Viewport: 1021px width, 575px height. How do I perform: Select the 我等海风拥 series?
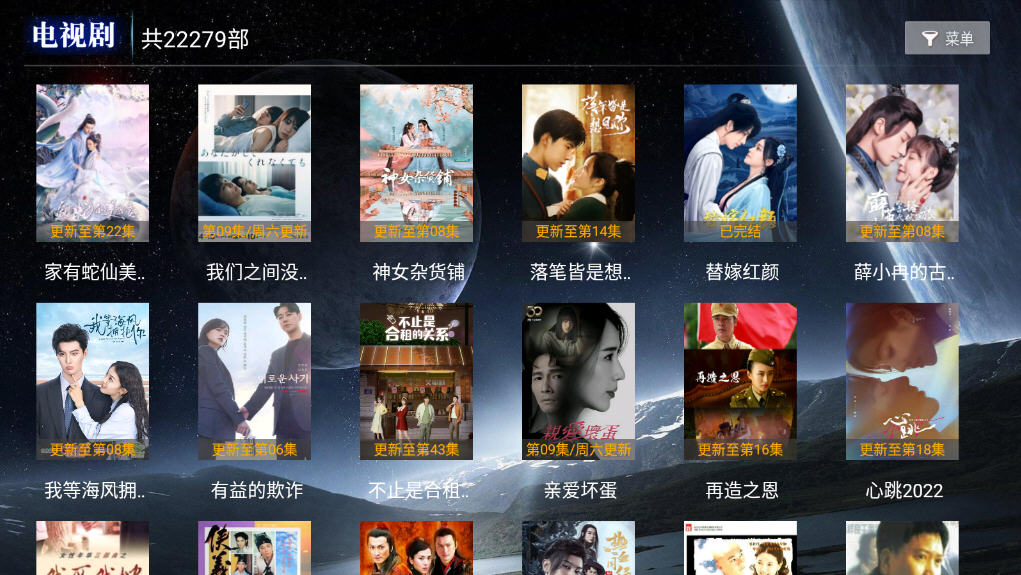click(x=93, y=381)
